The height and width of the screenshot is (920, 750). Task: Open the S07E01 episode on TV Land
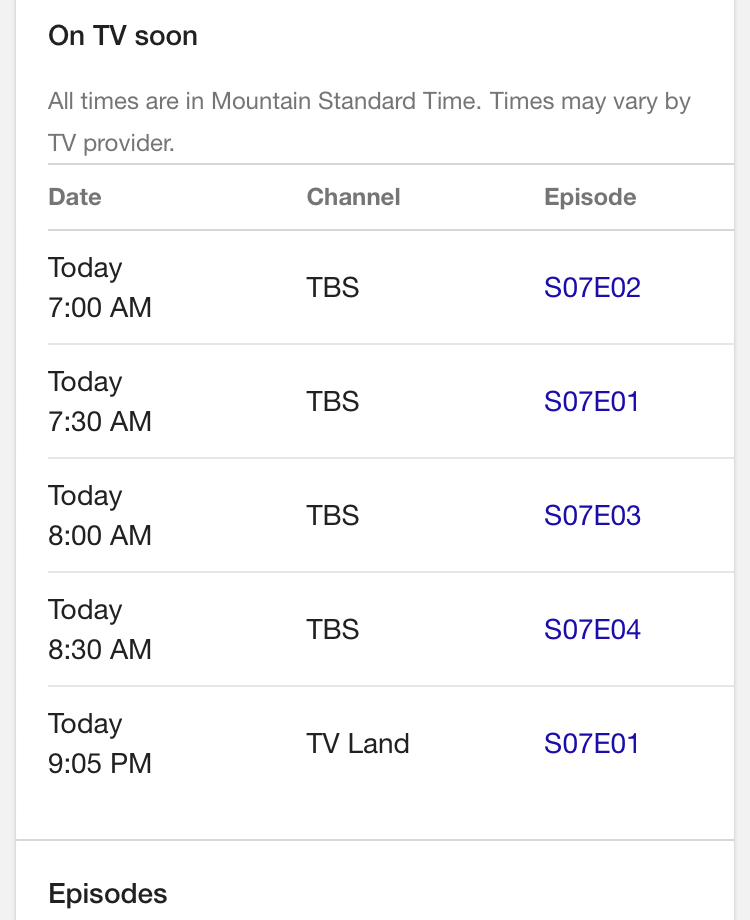(592, 743)
